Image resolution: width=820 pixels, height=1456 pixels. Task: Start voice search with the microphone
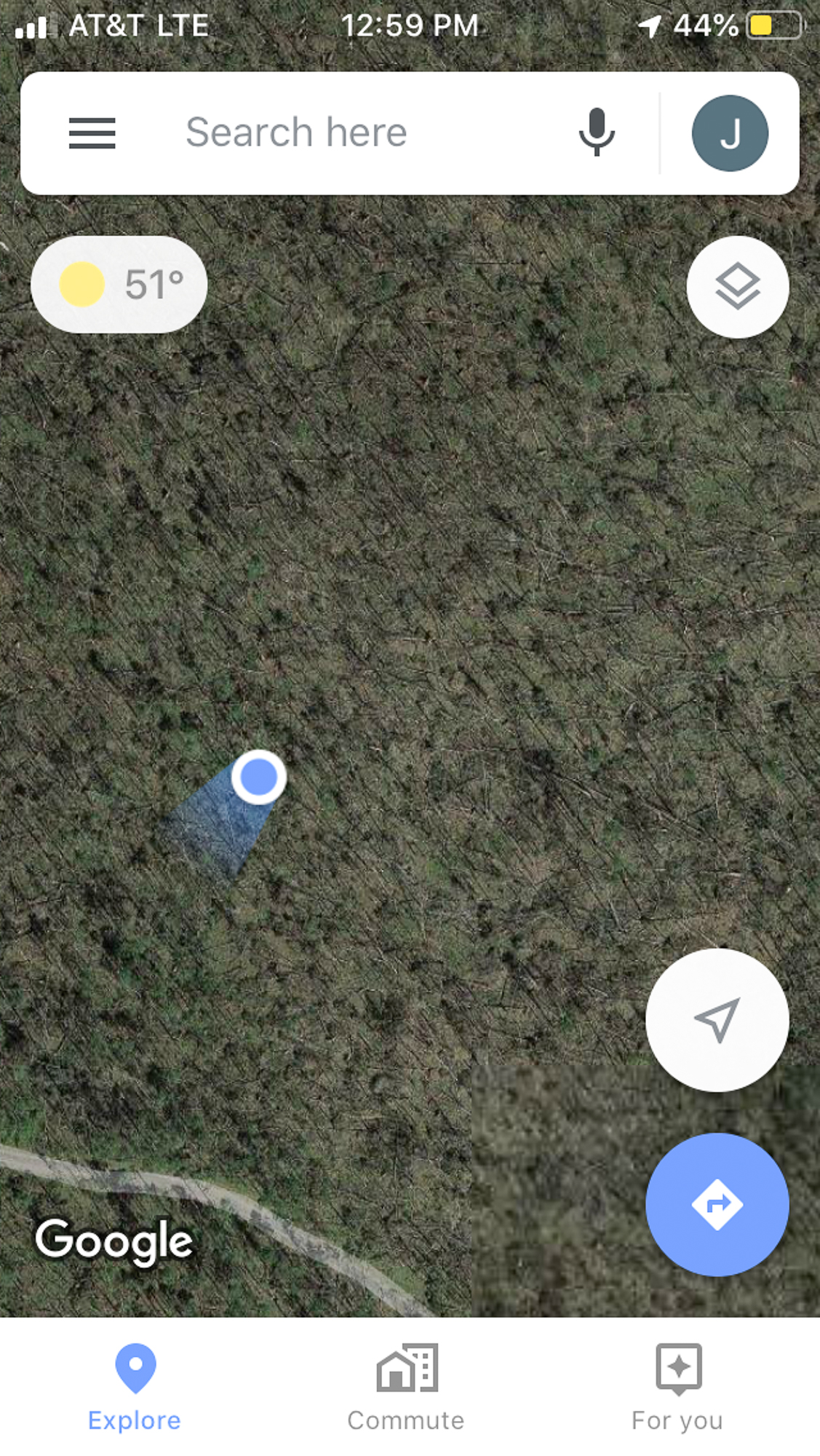(597, 132)
